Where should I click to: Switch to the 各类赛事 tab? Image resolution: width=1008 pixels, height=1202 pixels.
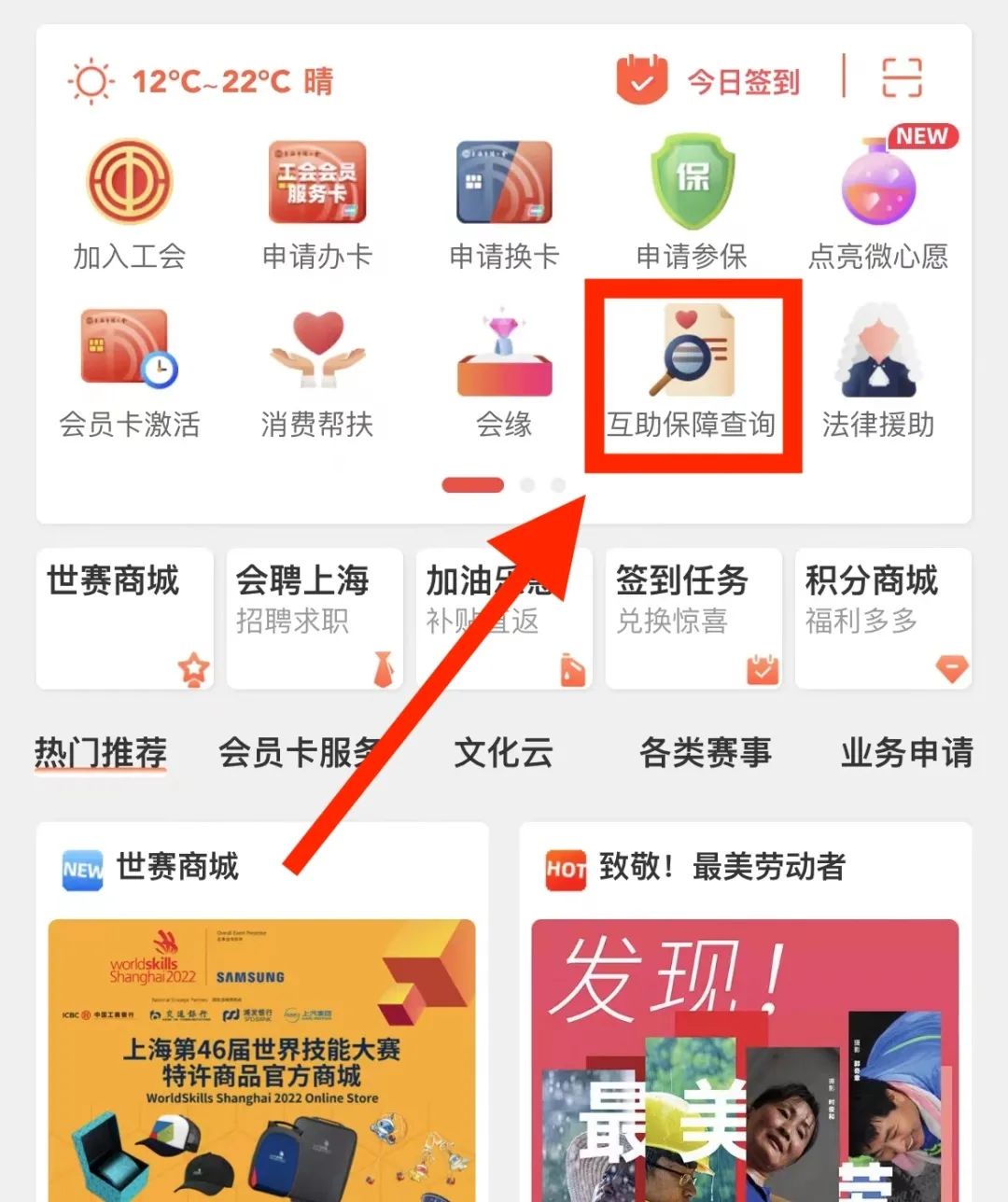click(706, 752)
